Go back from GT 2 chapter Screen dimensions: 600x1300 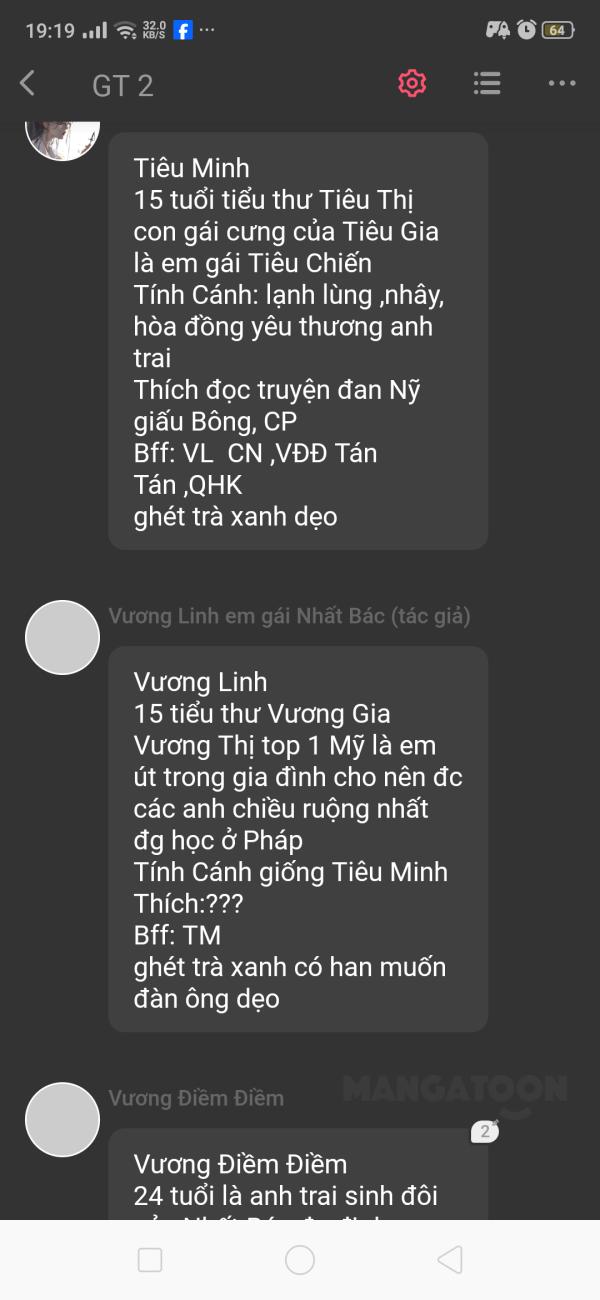tap(28, 84)
